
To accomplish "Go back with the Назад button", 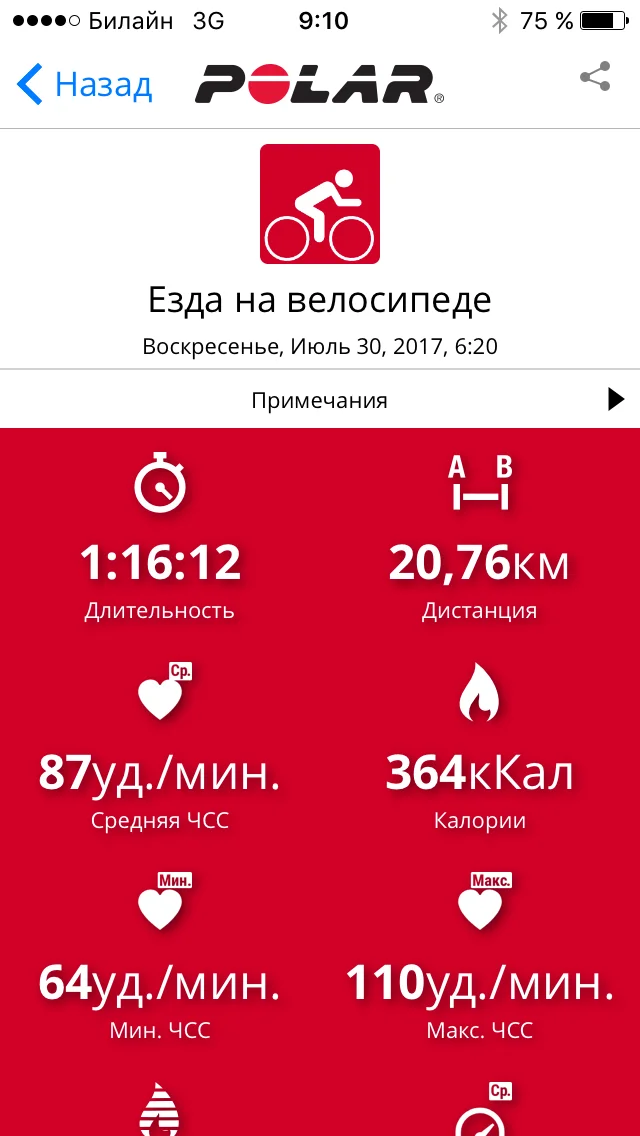I will click(x=84, y=85).
